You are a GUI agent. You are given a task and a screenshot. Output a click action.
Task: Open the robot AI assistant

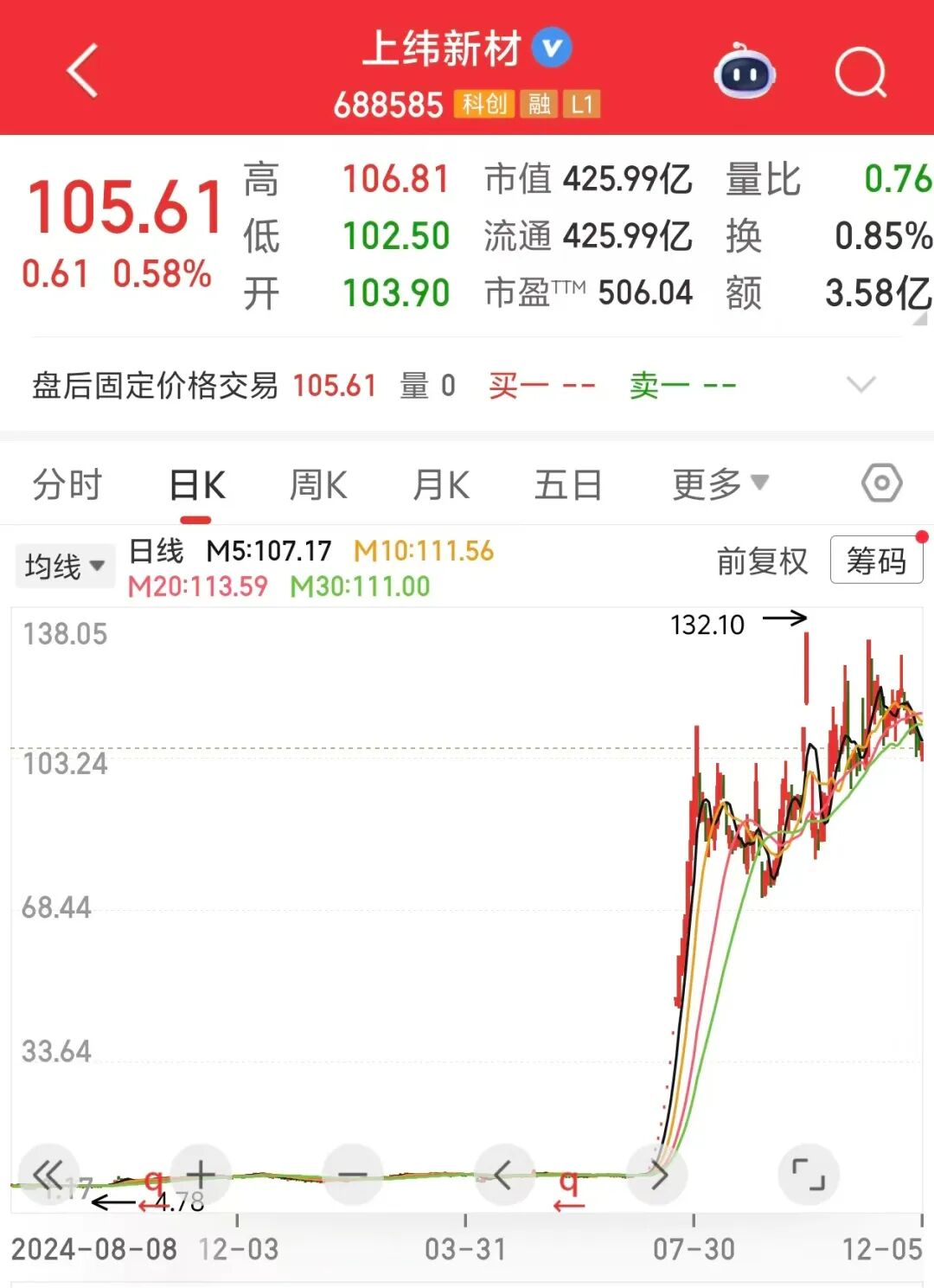click(744, 73)
